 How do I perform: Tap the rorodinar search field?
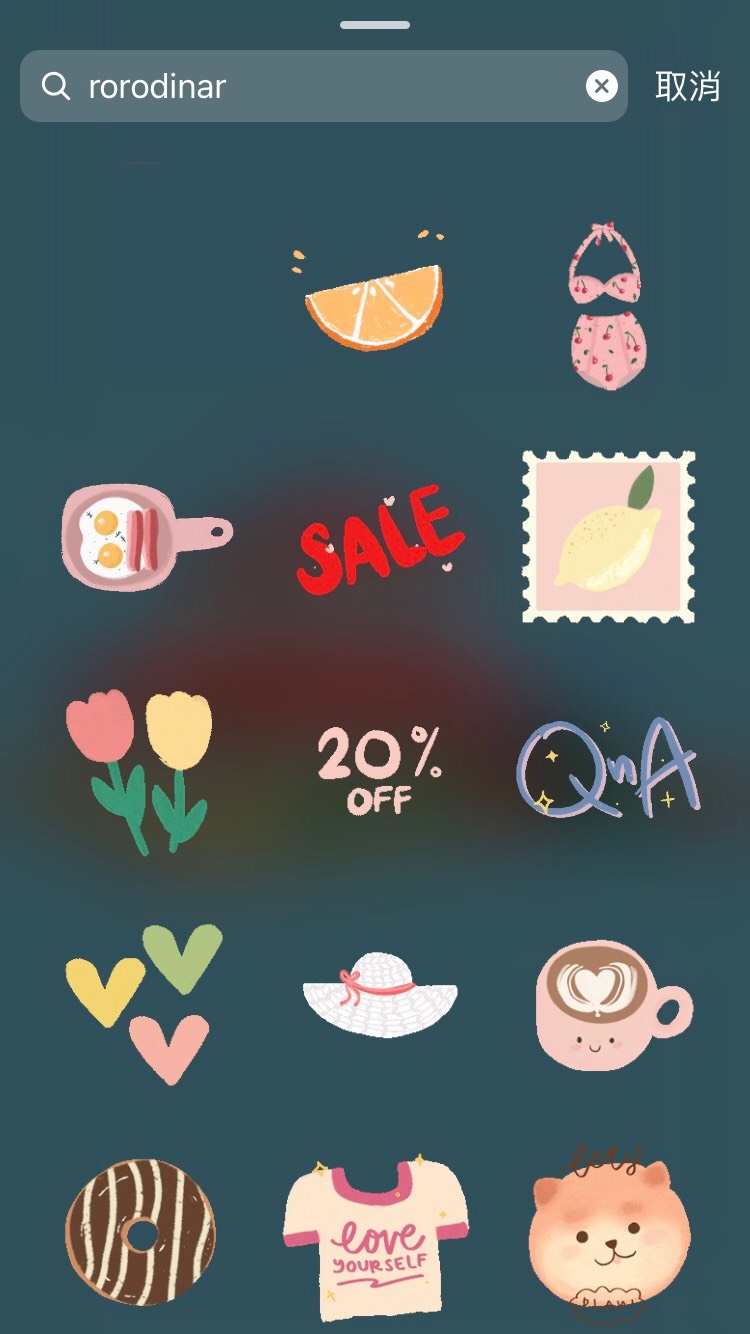[x=320, y=86]
